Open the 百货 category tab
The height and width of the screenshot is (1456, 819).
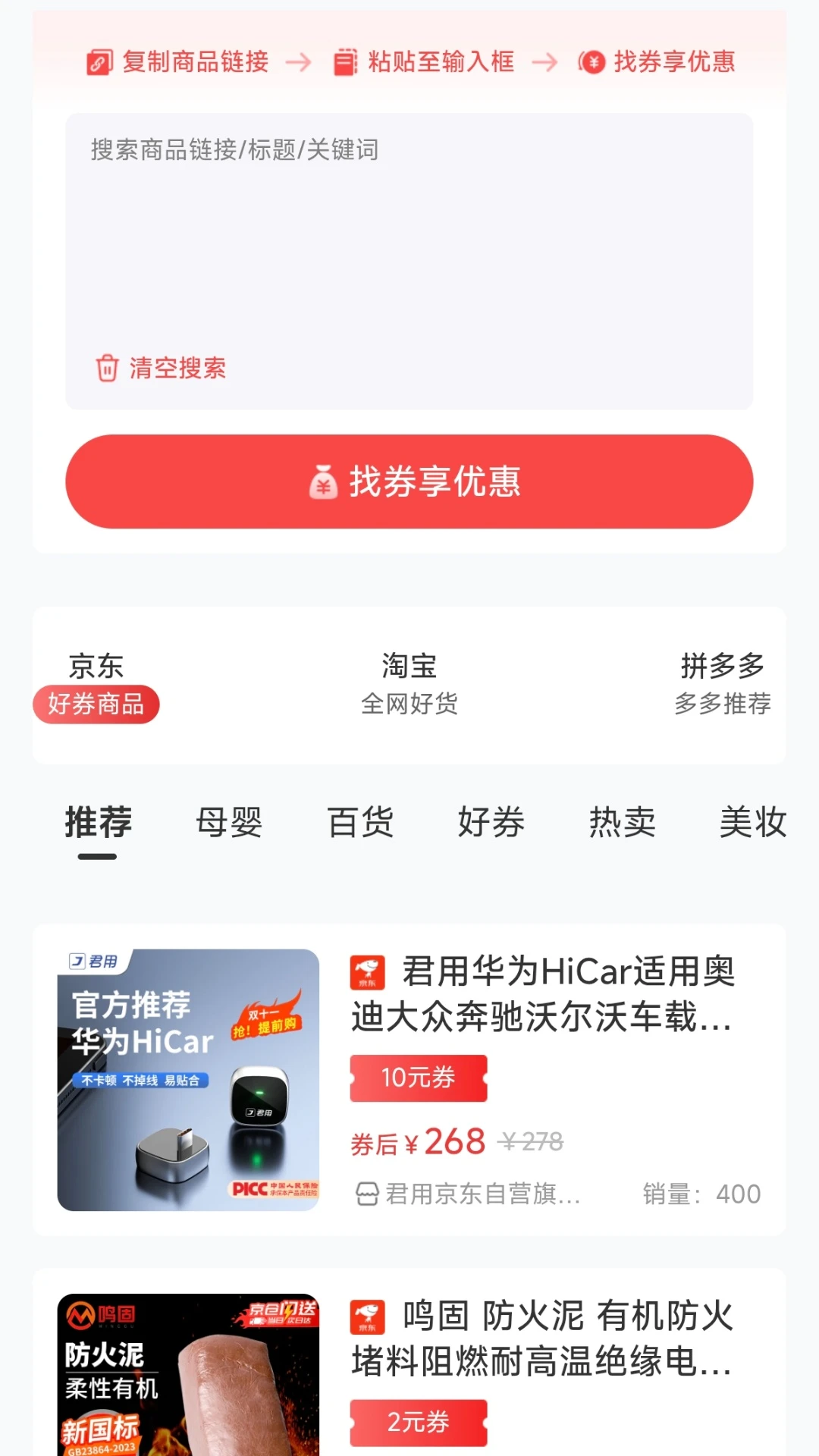click(360, 823)
